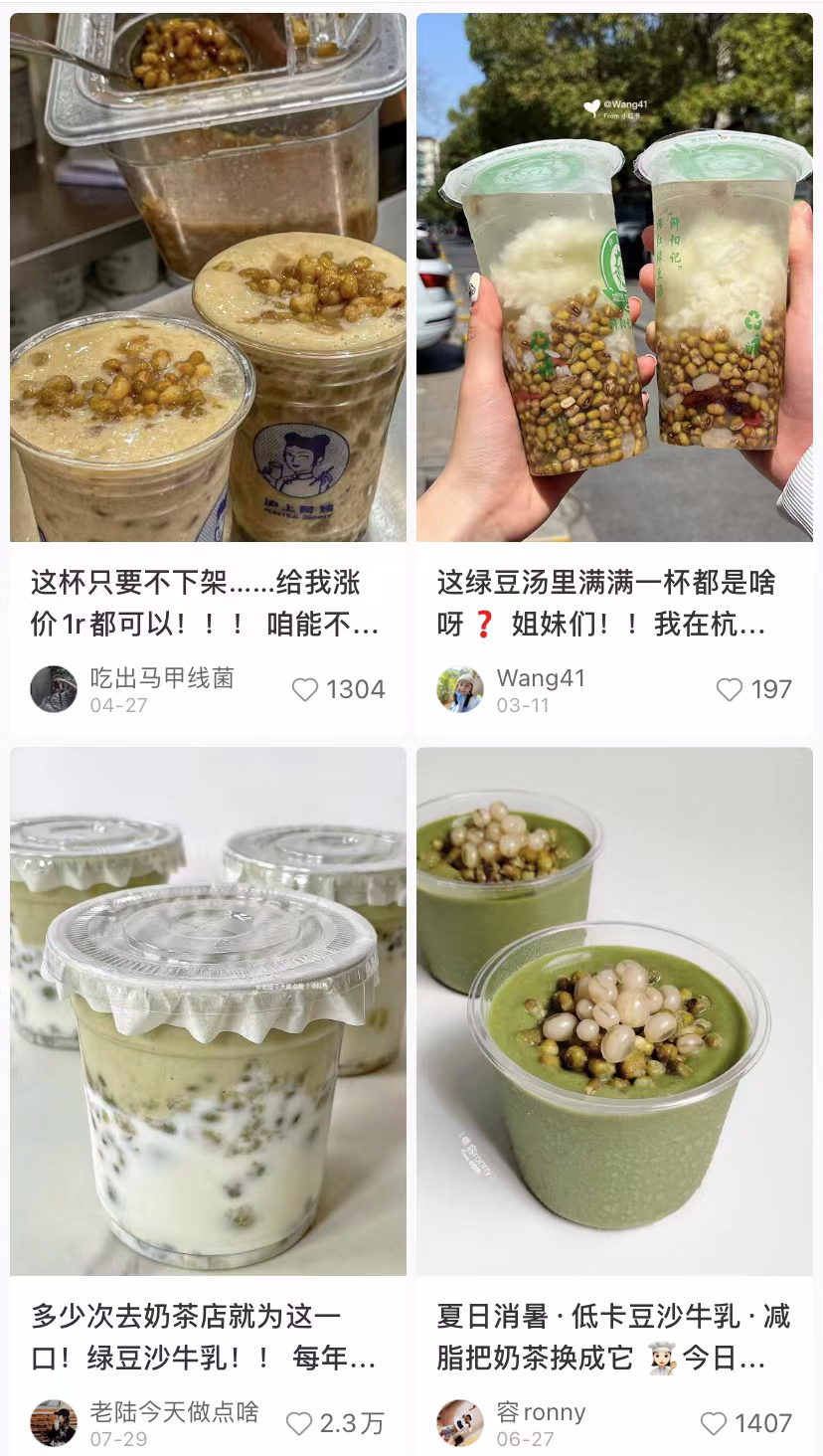The height and width of the screenshot is (1456, 823).
Task: Read the post titled 夏日消暑·低卡豆沙牛乳
Action: pyautogui.click(x=612, y=1338)
